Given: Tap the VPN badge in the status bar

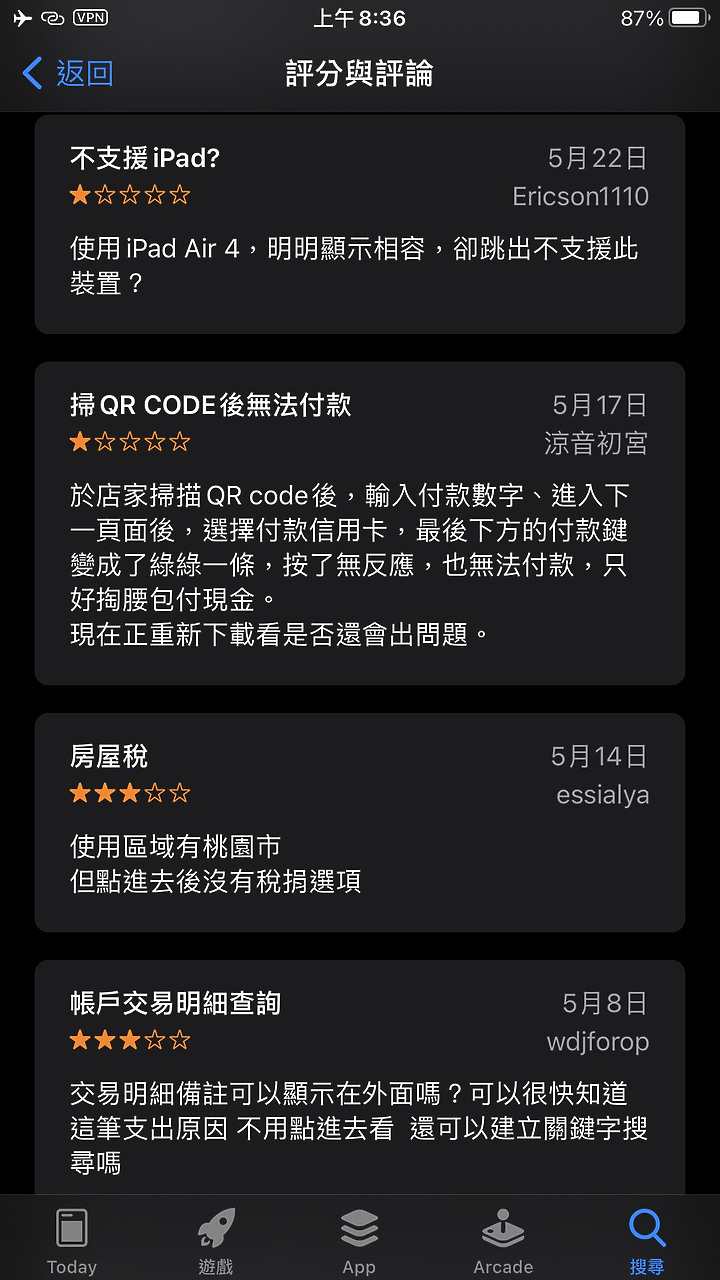Looking at the screenshot, I should [x=91, y=17].
